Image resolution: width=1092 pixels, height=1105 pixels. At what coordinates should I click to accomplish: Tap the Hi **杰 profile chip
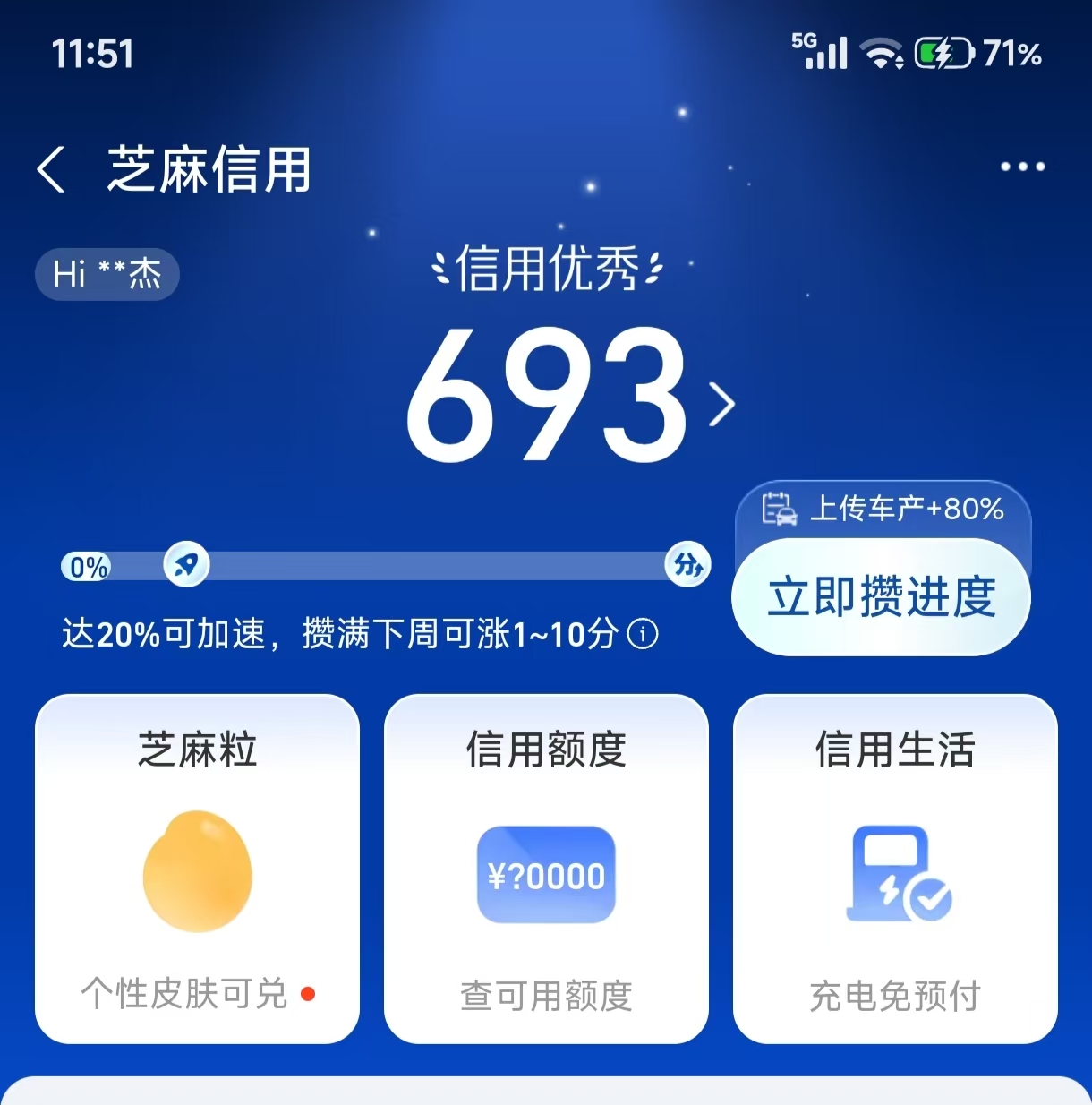107,274
